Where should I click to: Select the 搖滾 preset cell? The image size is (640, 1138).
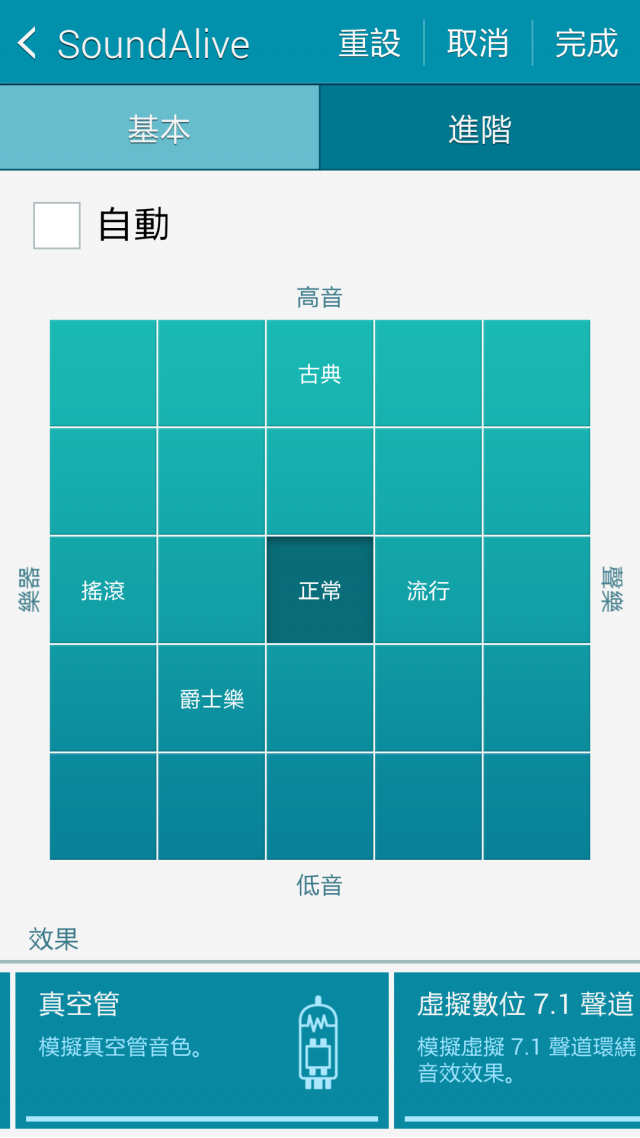[x=103, y=590]
